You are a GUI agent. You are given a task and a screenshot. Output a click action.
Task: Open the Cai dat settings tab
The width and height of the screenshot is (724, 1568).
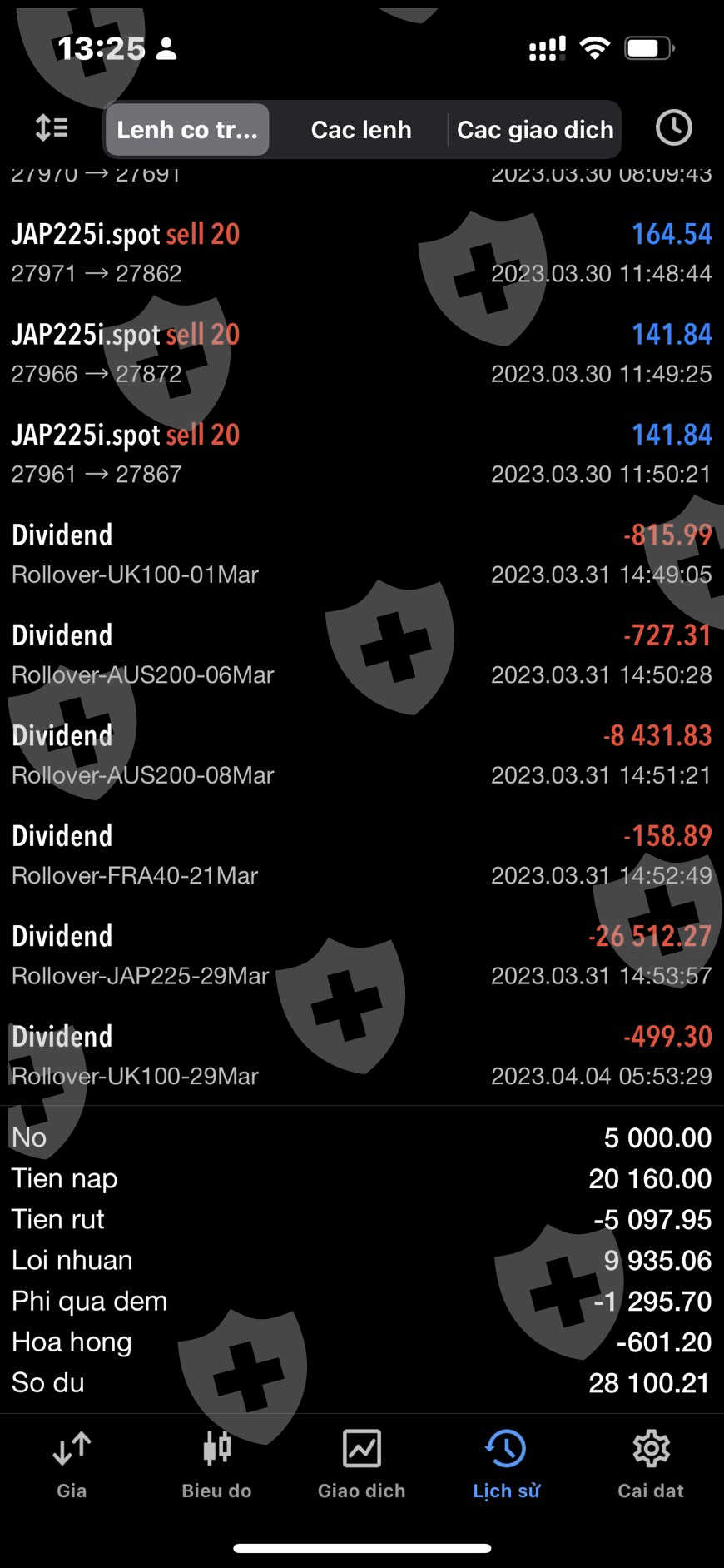coord(651,1464)
